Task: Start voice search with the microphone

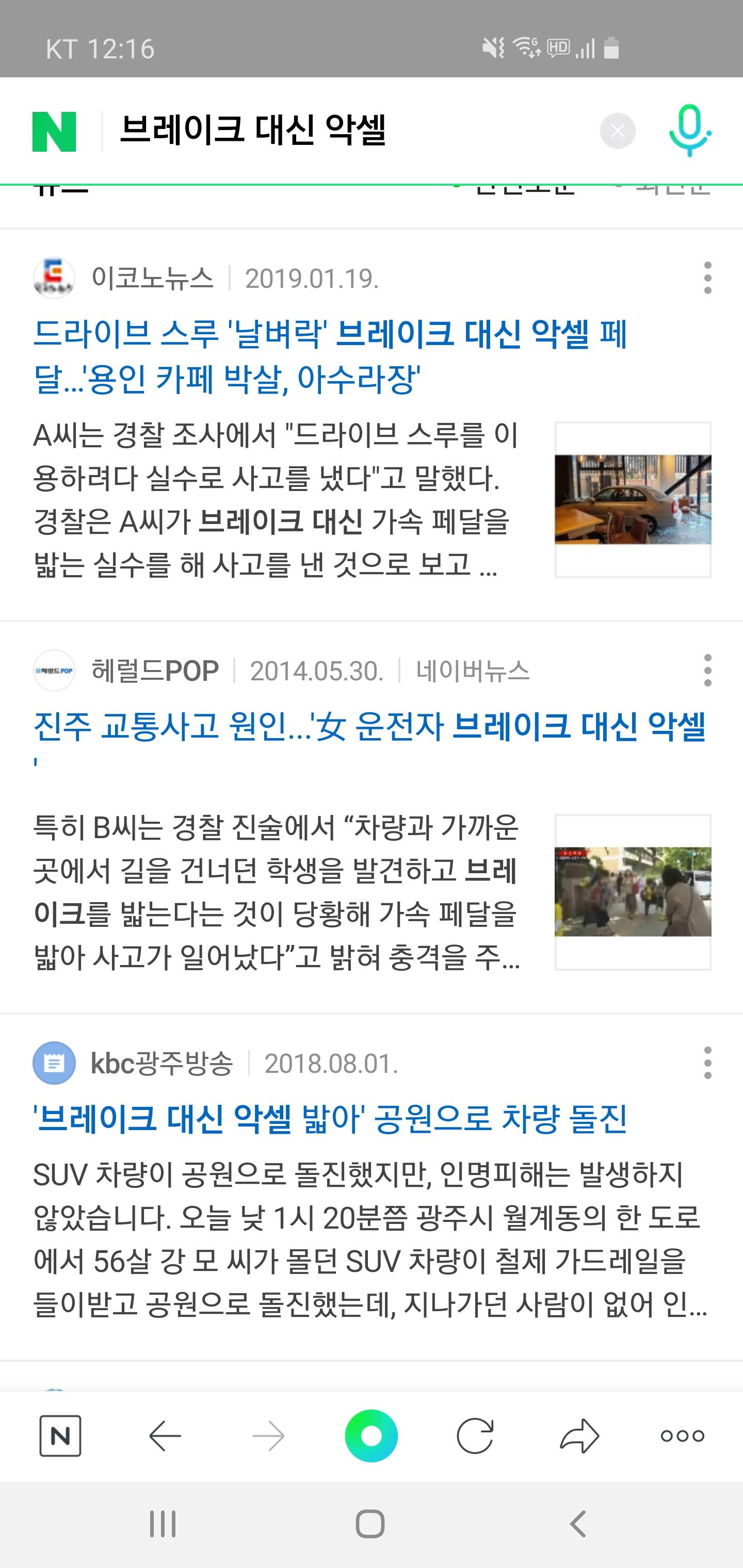Action: click(689, 130)
